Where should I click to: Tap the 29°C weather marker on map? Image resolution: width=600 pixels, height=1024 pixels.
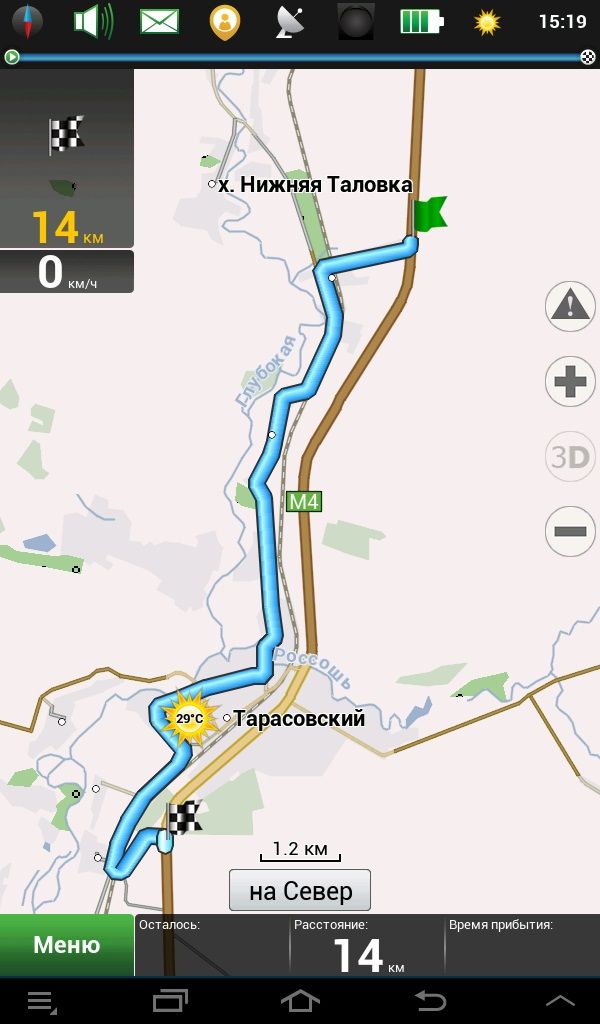click(x=188, y=718)
